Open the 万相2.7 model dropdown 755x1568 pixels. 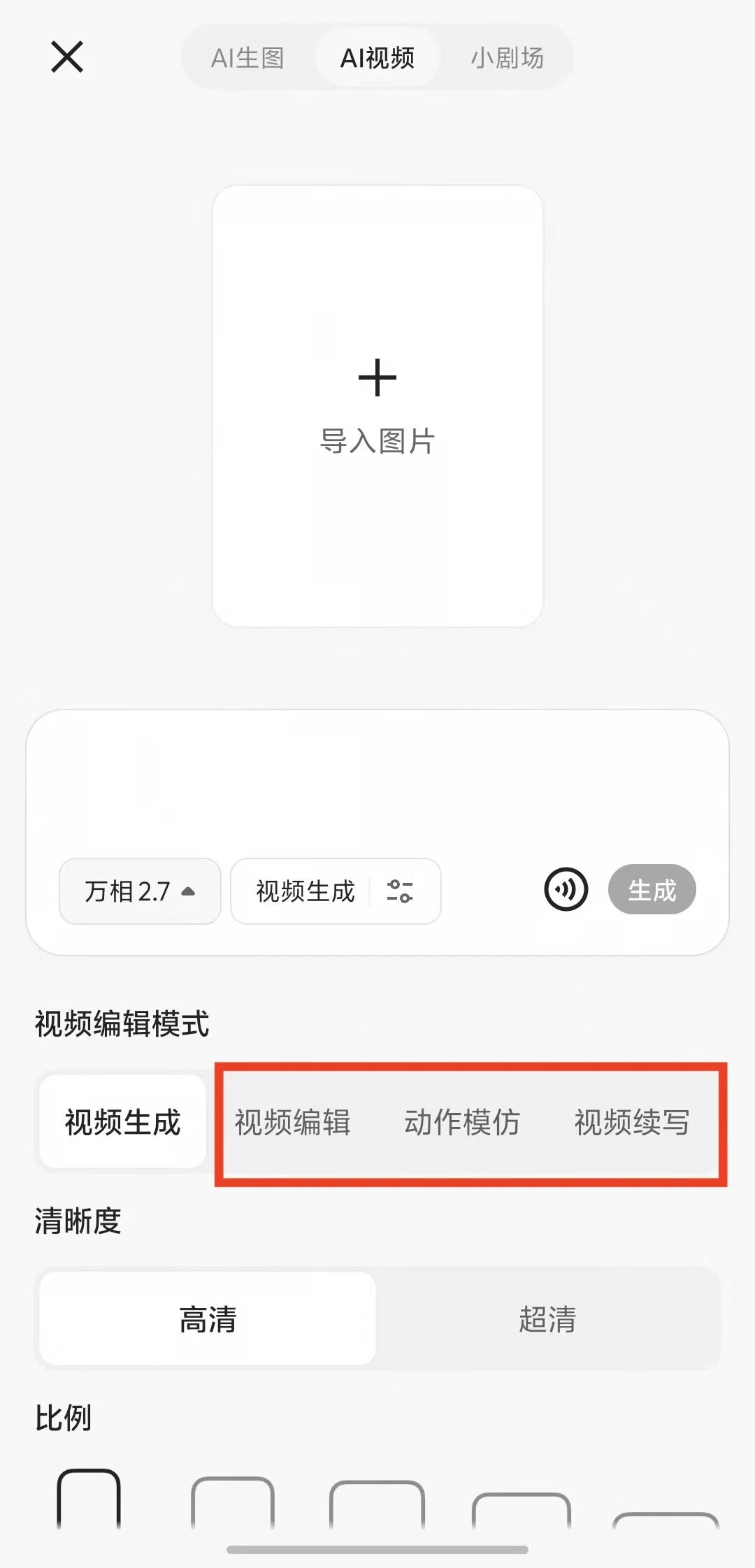[x=138, y=891]
